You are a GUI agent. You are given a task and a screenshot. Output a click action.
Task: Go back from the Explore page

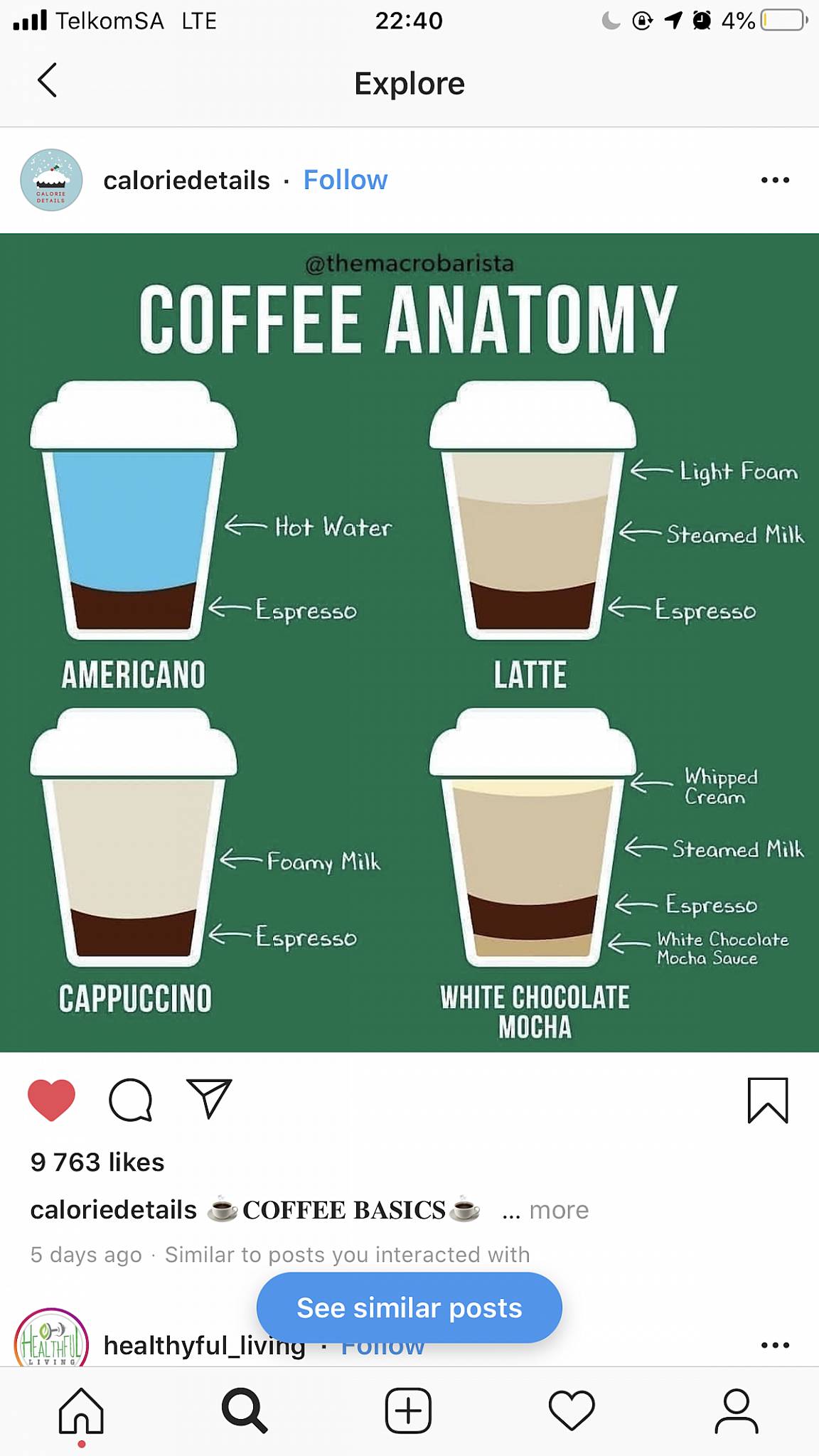point(47,80)
